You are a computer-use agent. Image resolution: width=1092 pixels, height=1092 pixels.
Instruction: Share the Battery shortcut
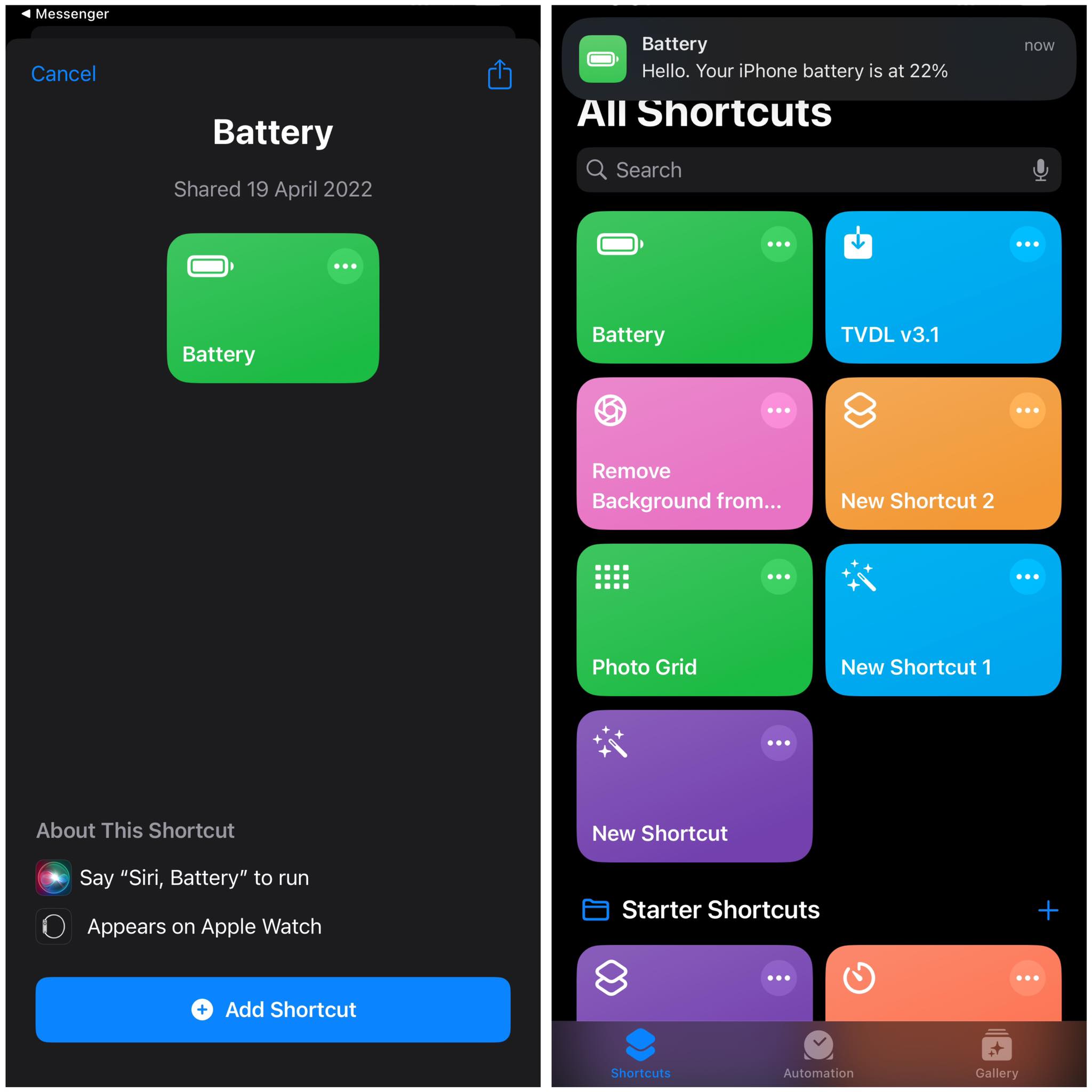pyautogui.click(x=500, y=75)
